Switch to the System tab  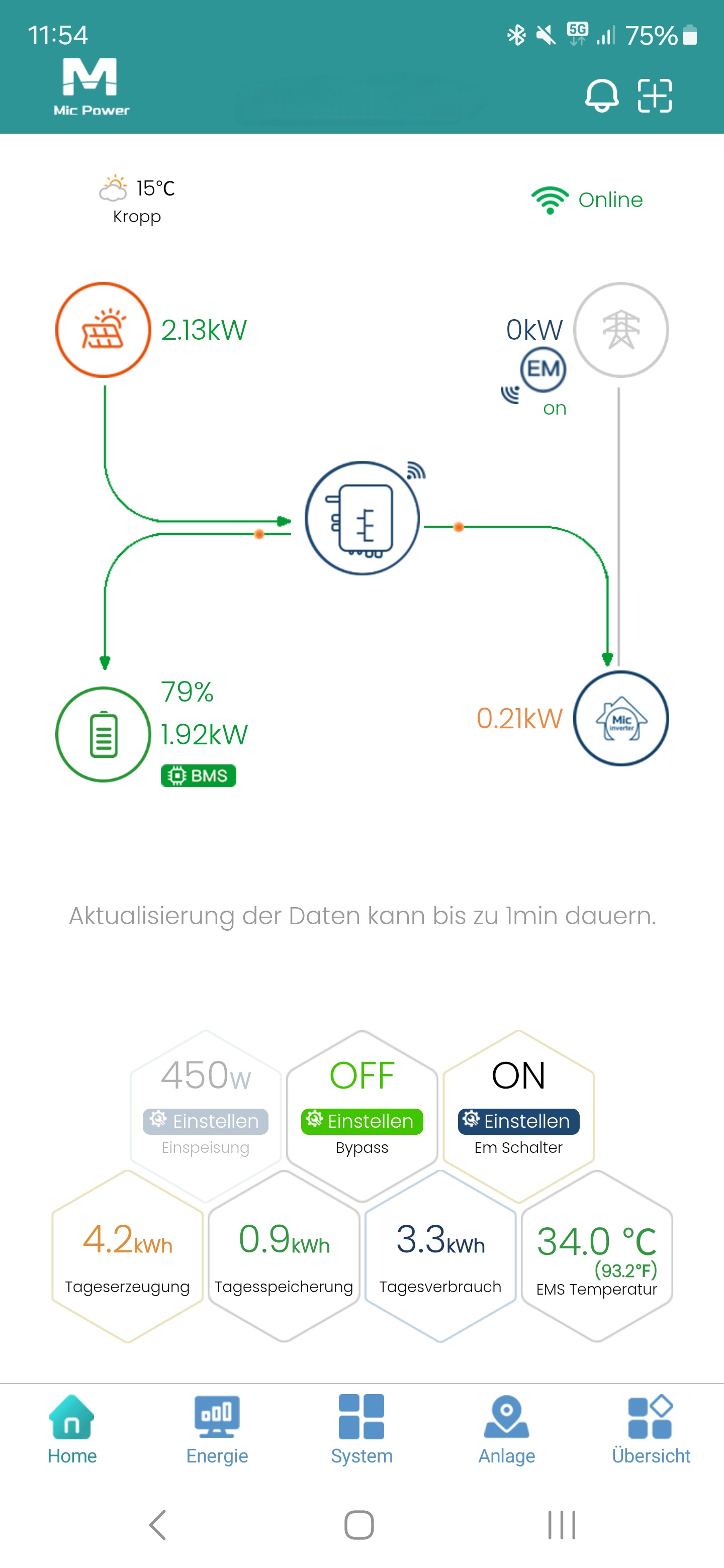click(x=361, y=1429)
